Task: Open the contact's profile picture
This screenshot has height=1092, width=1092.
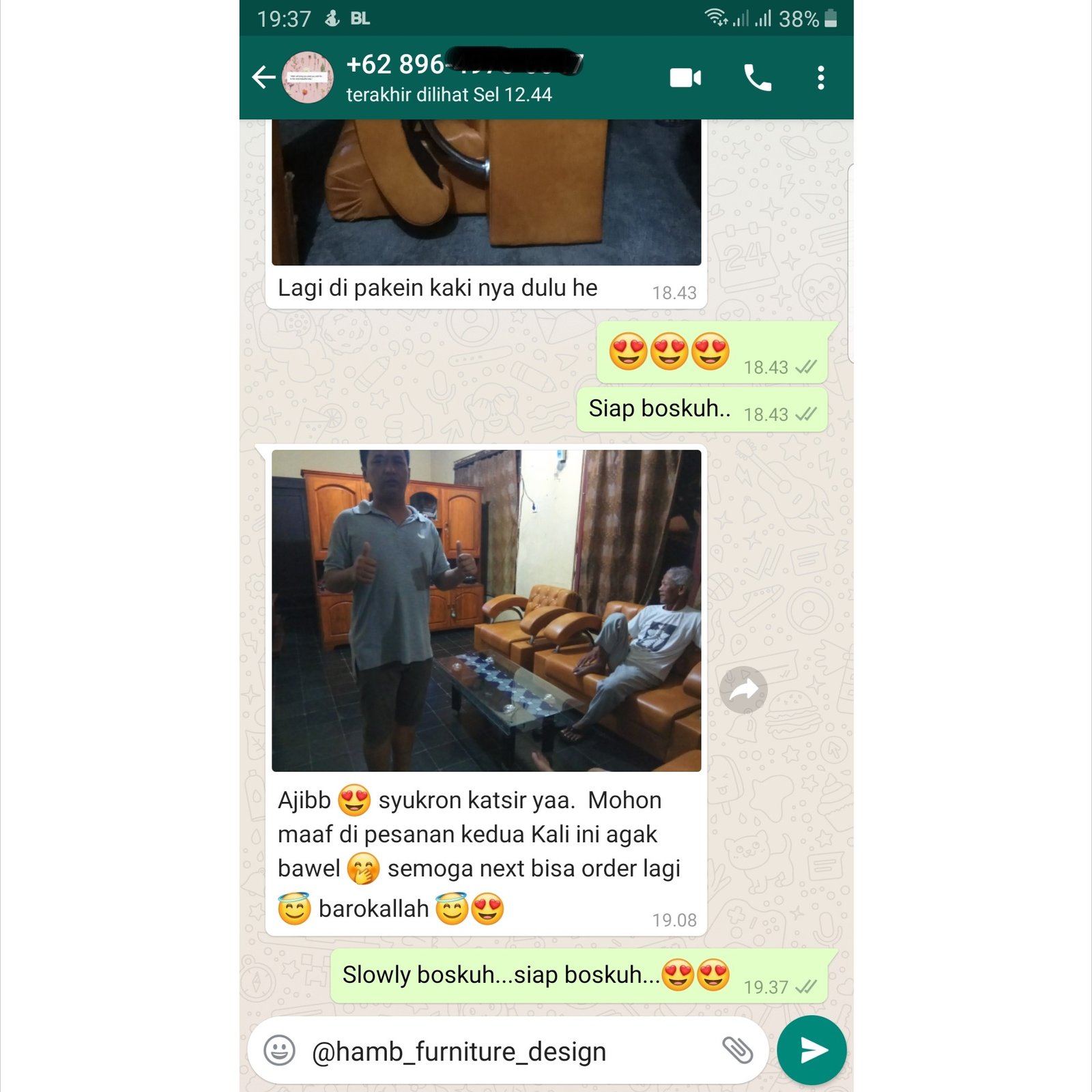Action: (308, 77)
